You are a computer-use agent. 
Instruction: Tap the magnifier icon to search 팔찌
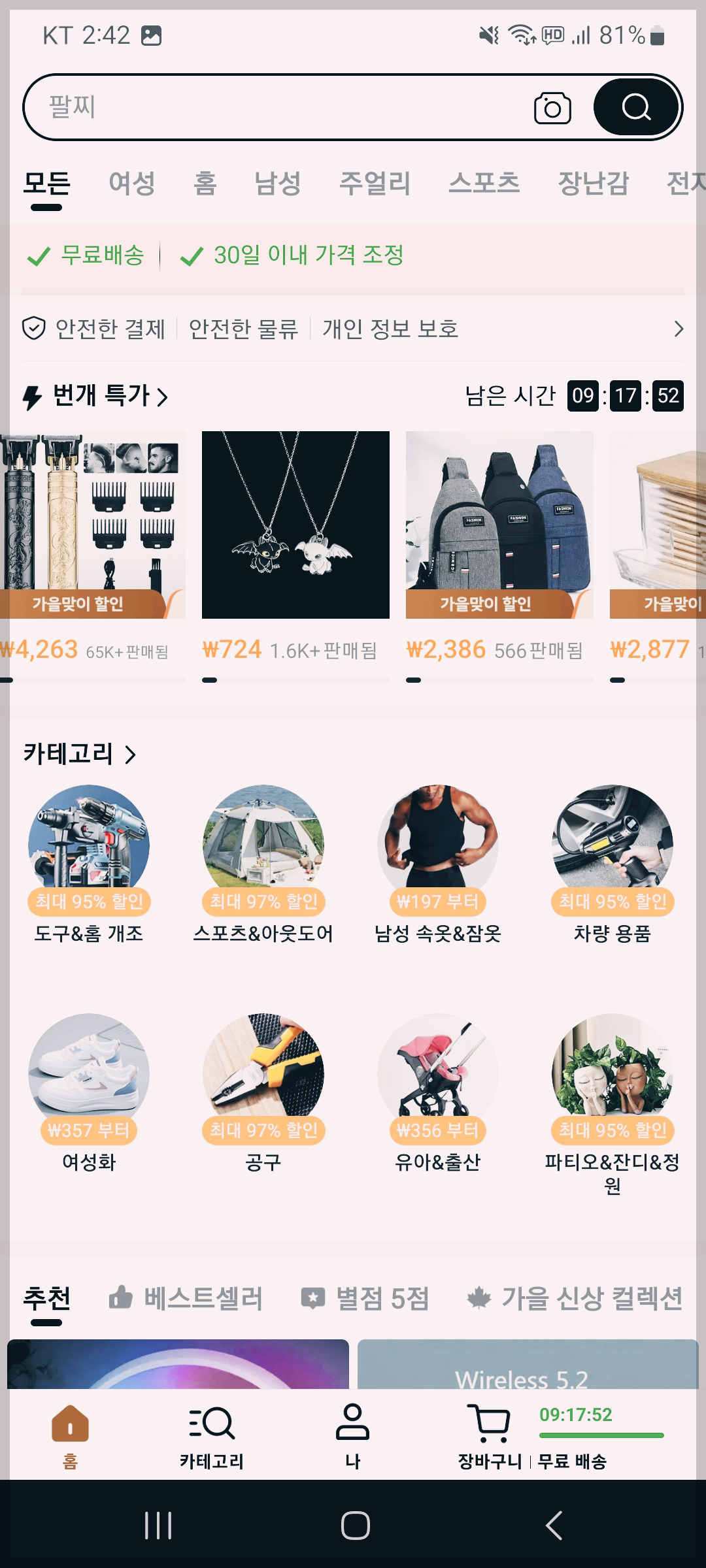click(635, 106)
